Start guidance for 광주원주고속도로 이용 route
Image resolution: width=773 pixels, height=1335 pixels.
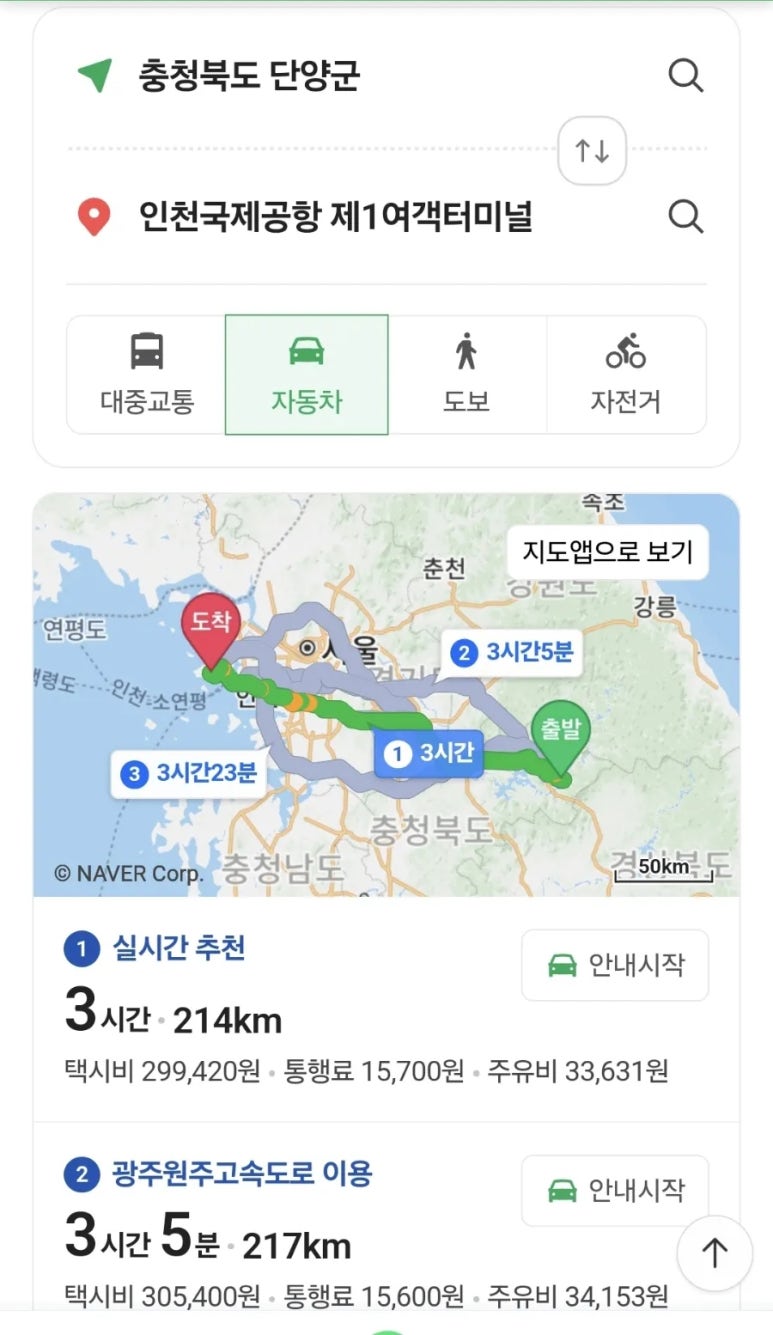tap(615, 1190)
